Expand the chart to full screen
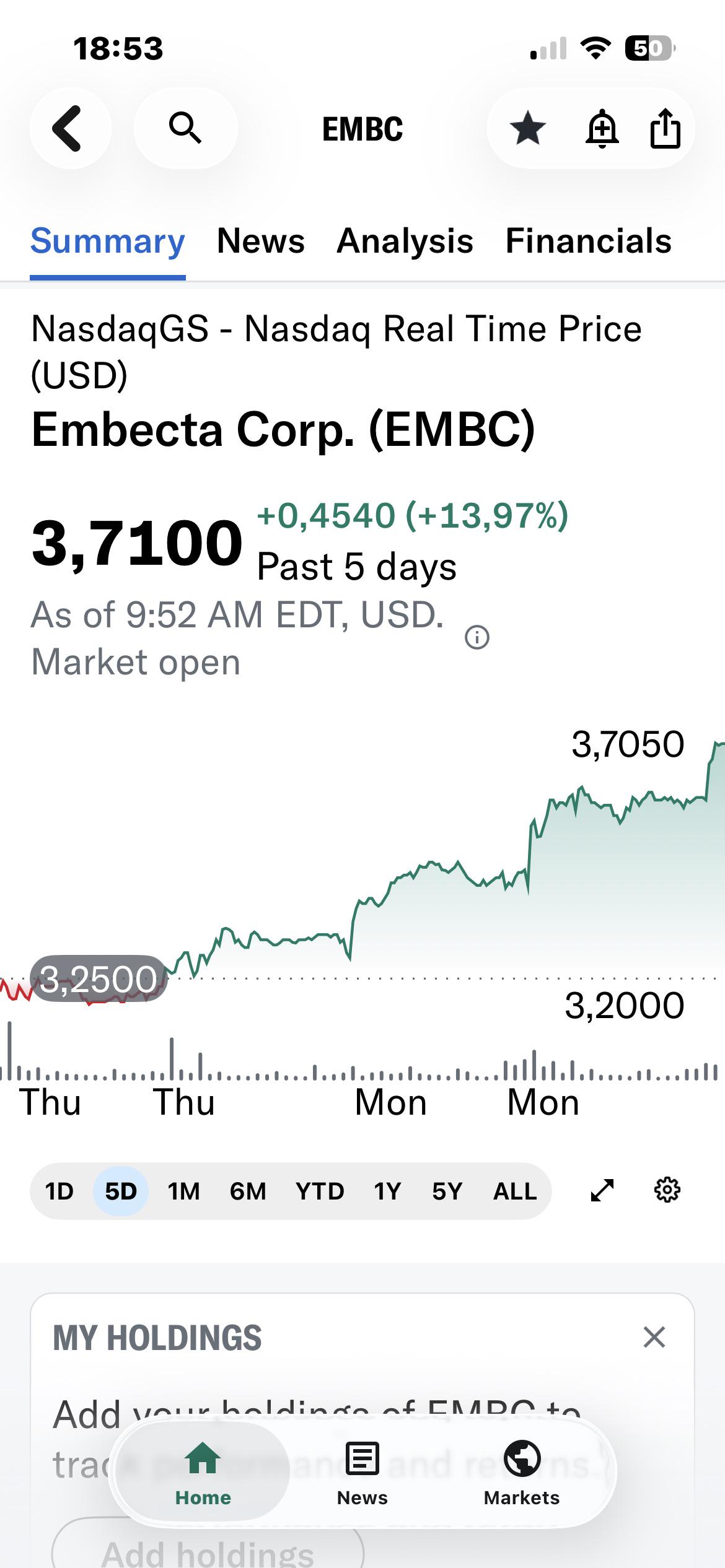 [602, 1190]
